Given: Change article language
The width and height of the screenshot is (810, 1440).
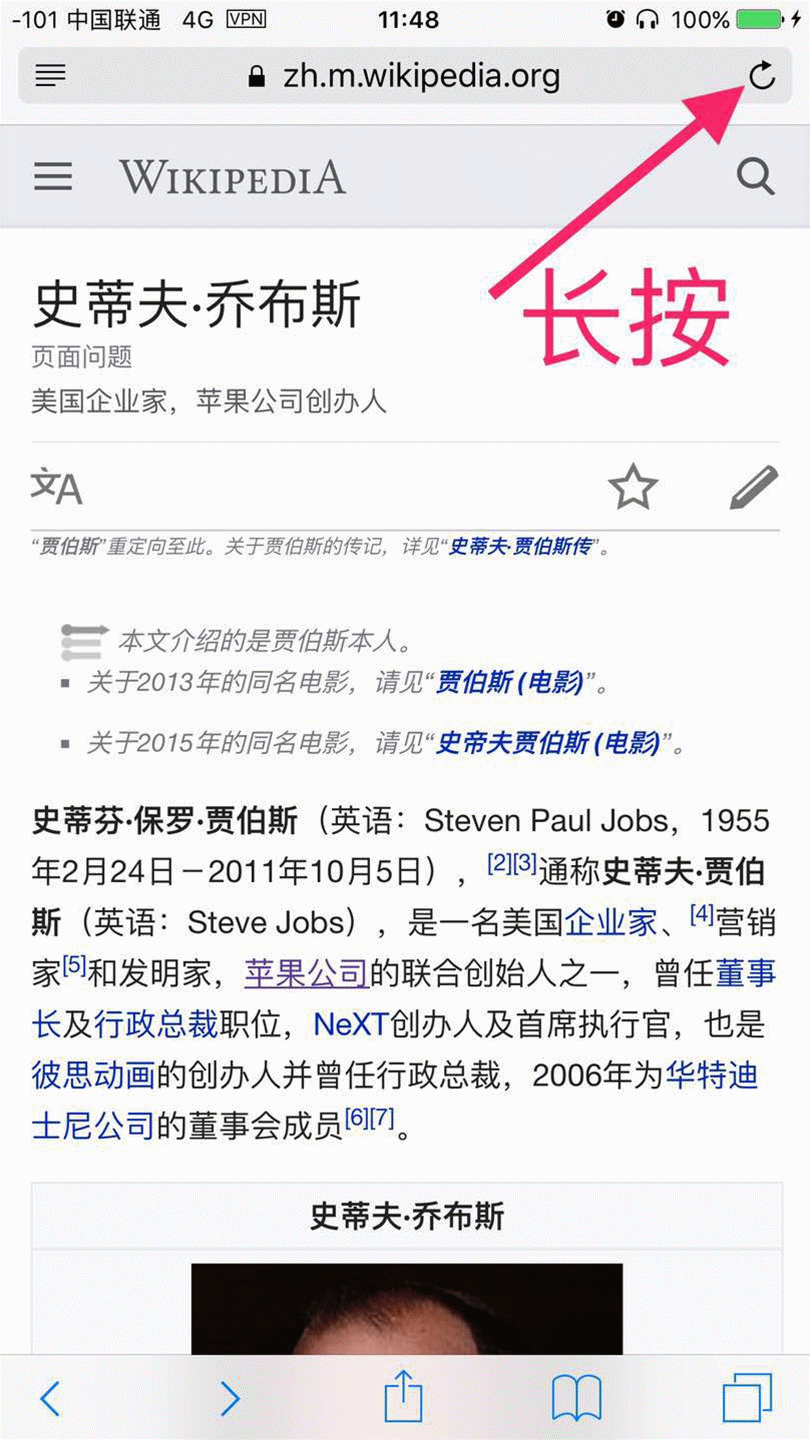Looking at the screenshot, I should click(57, 487).
